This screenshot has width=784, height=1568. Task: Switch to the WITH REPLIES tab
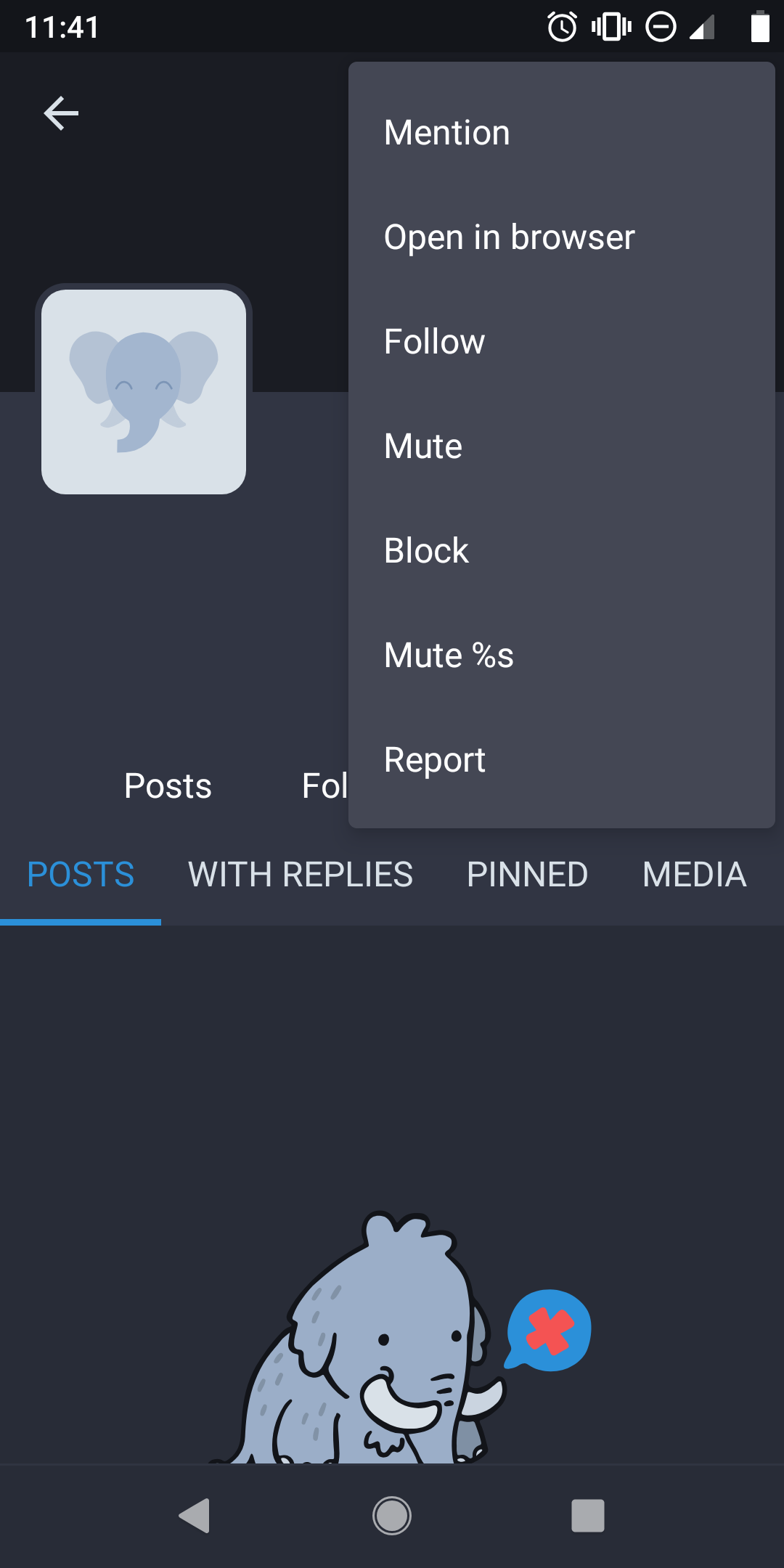click(x=299, y=875)
